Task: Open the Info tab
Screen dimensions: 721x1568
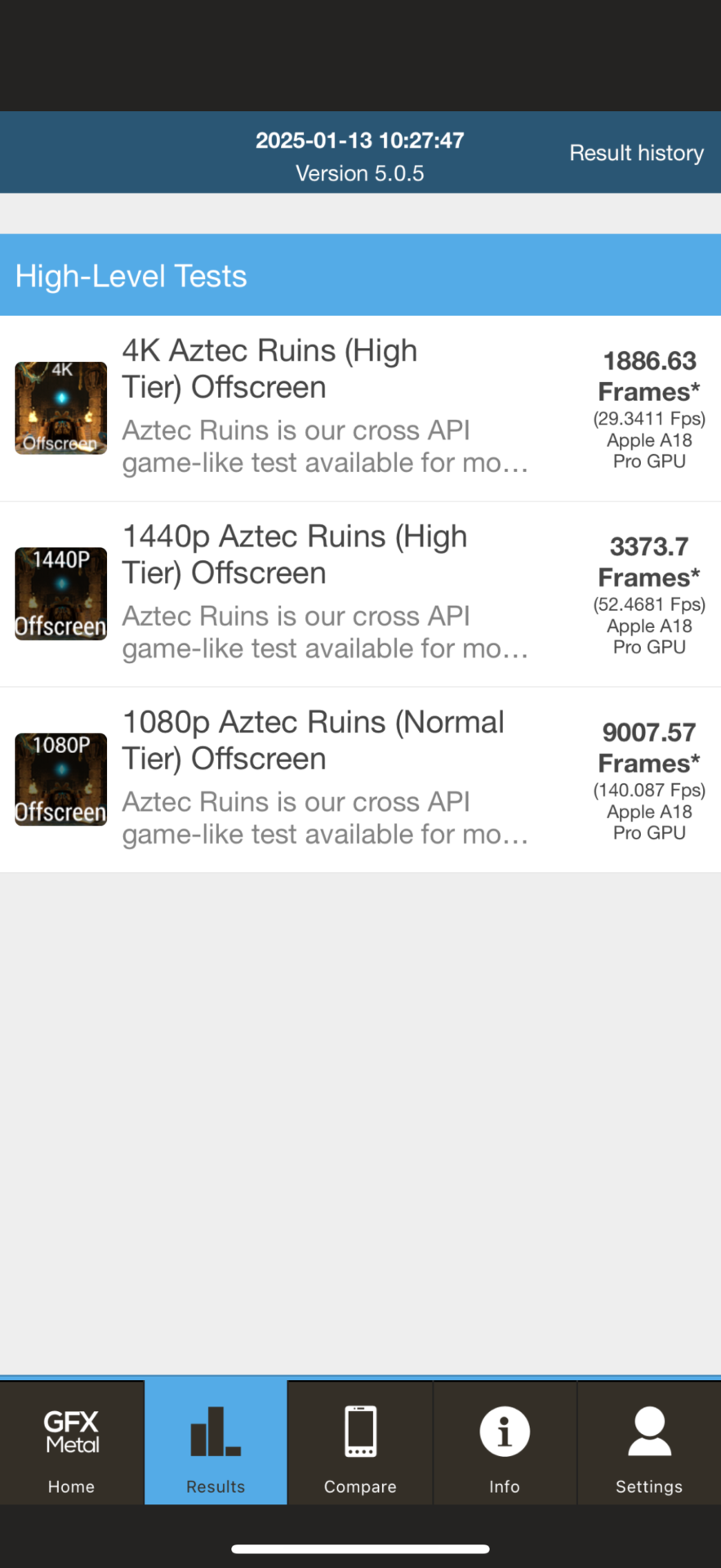Action: pyautogui.click(x=505, y=1443)
